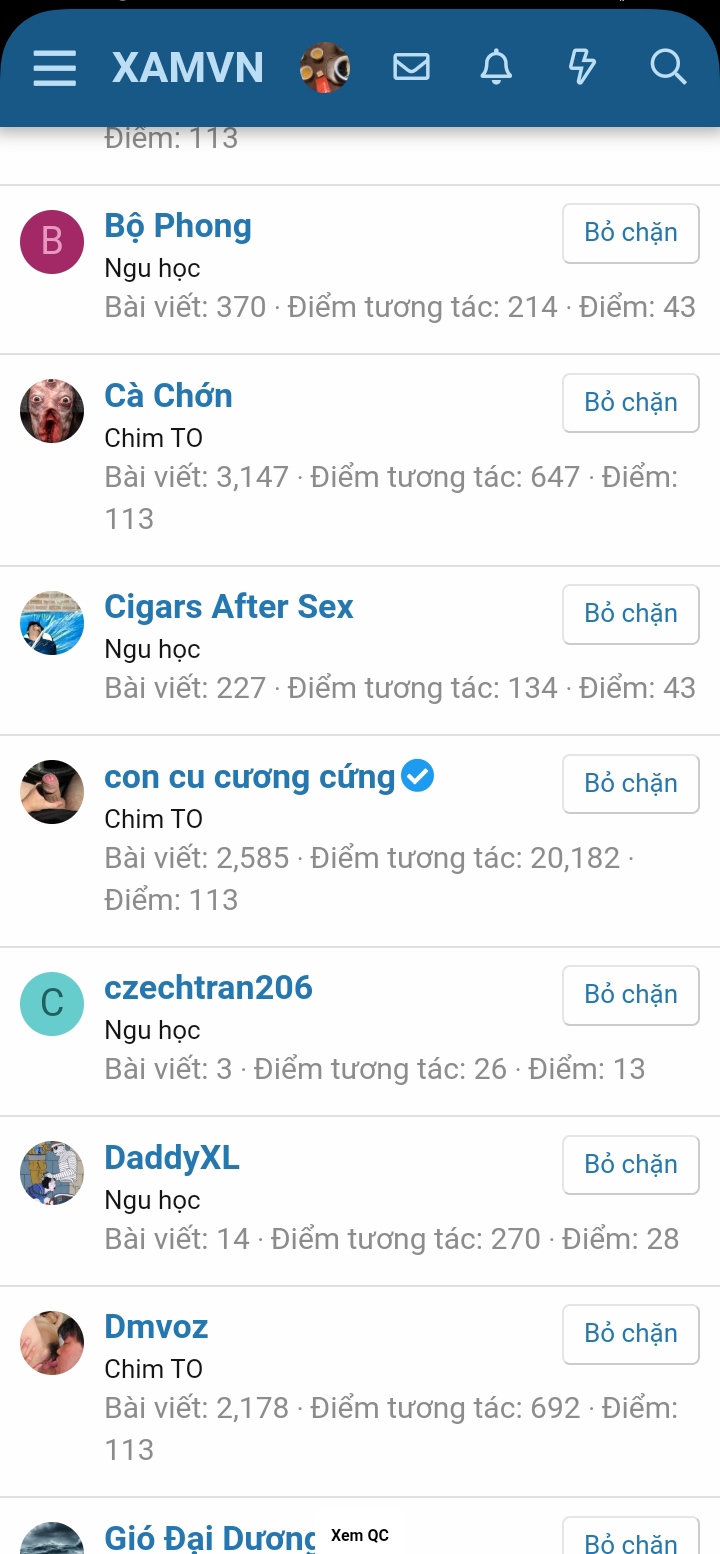Open Cà Chớn's profile page
This screenshot has height=1554, width=720.
[168, 396]
